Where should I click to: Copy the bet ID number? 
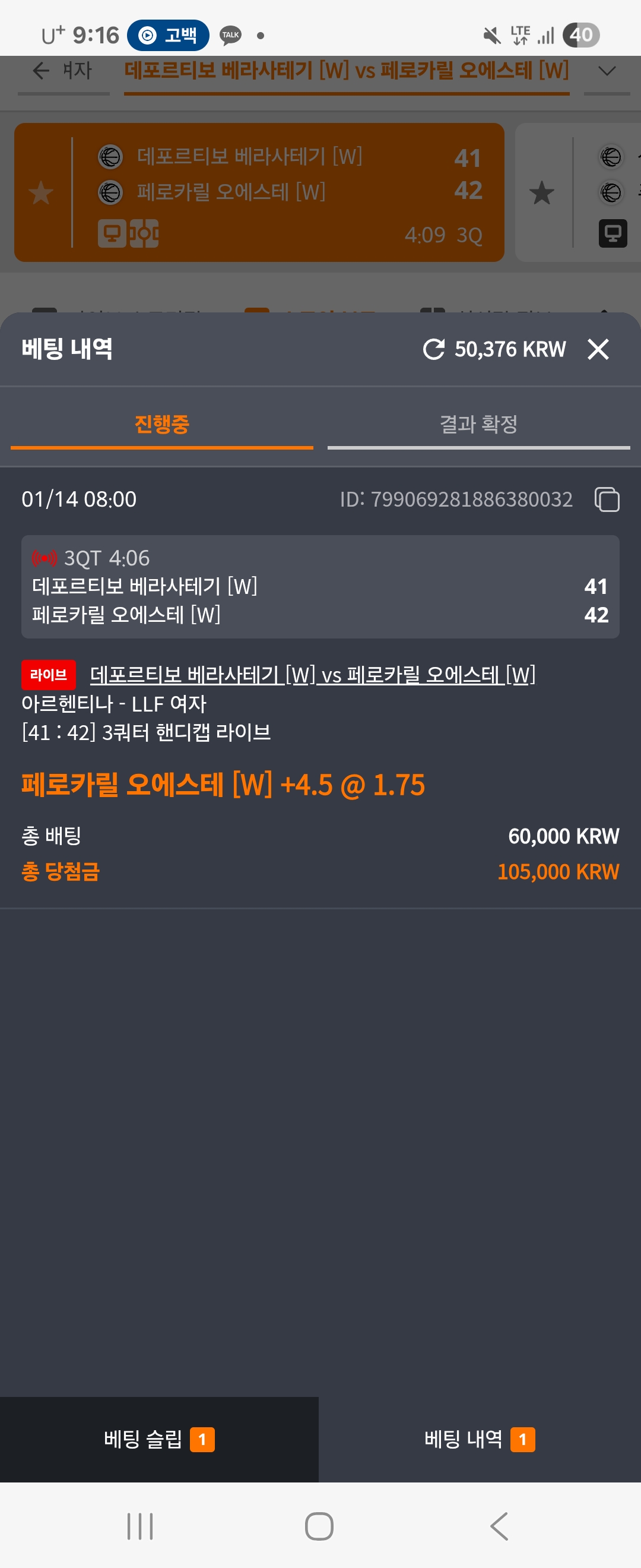607,500
